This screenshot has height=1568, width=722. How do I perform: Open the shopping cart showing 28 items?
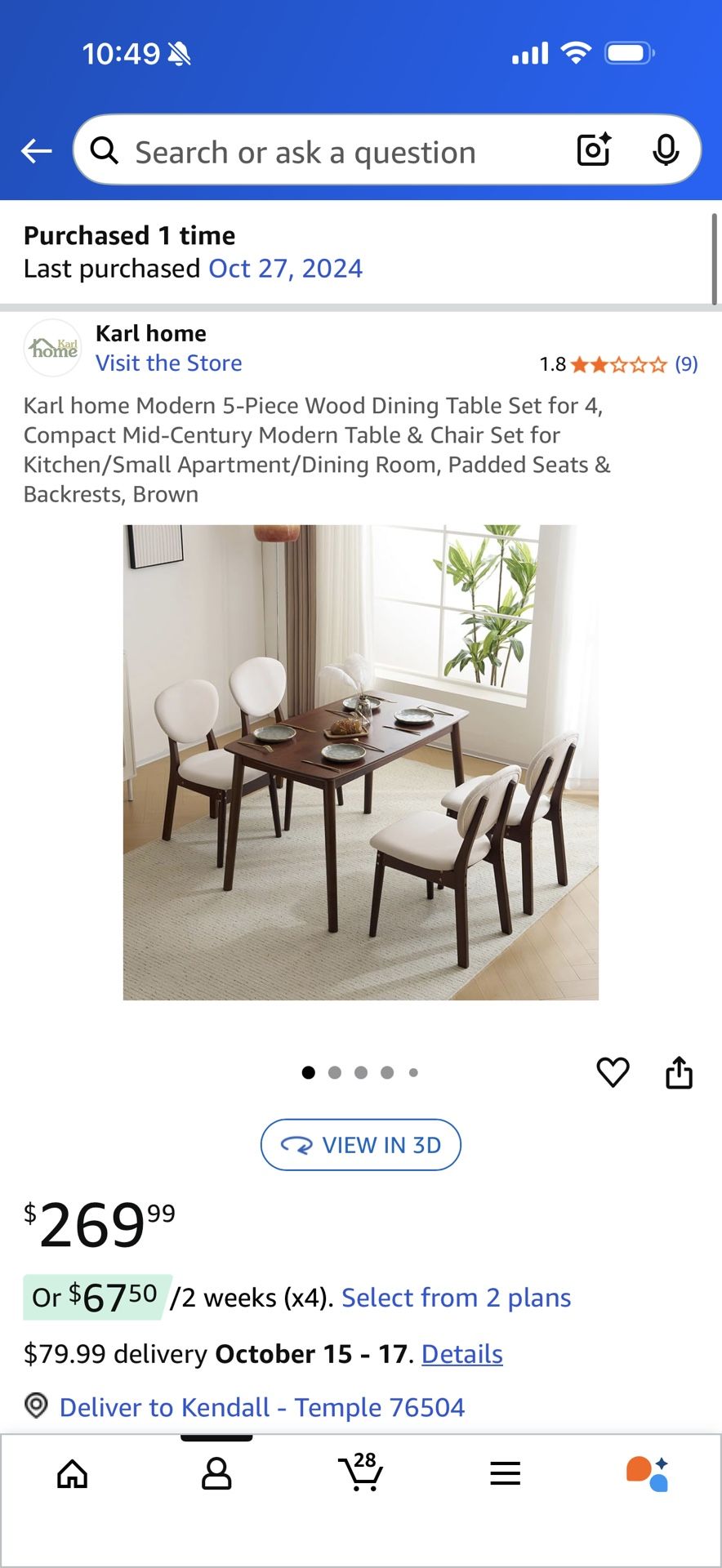tap(361, 1474)
